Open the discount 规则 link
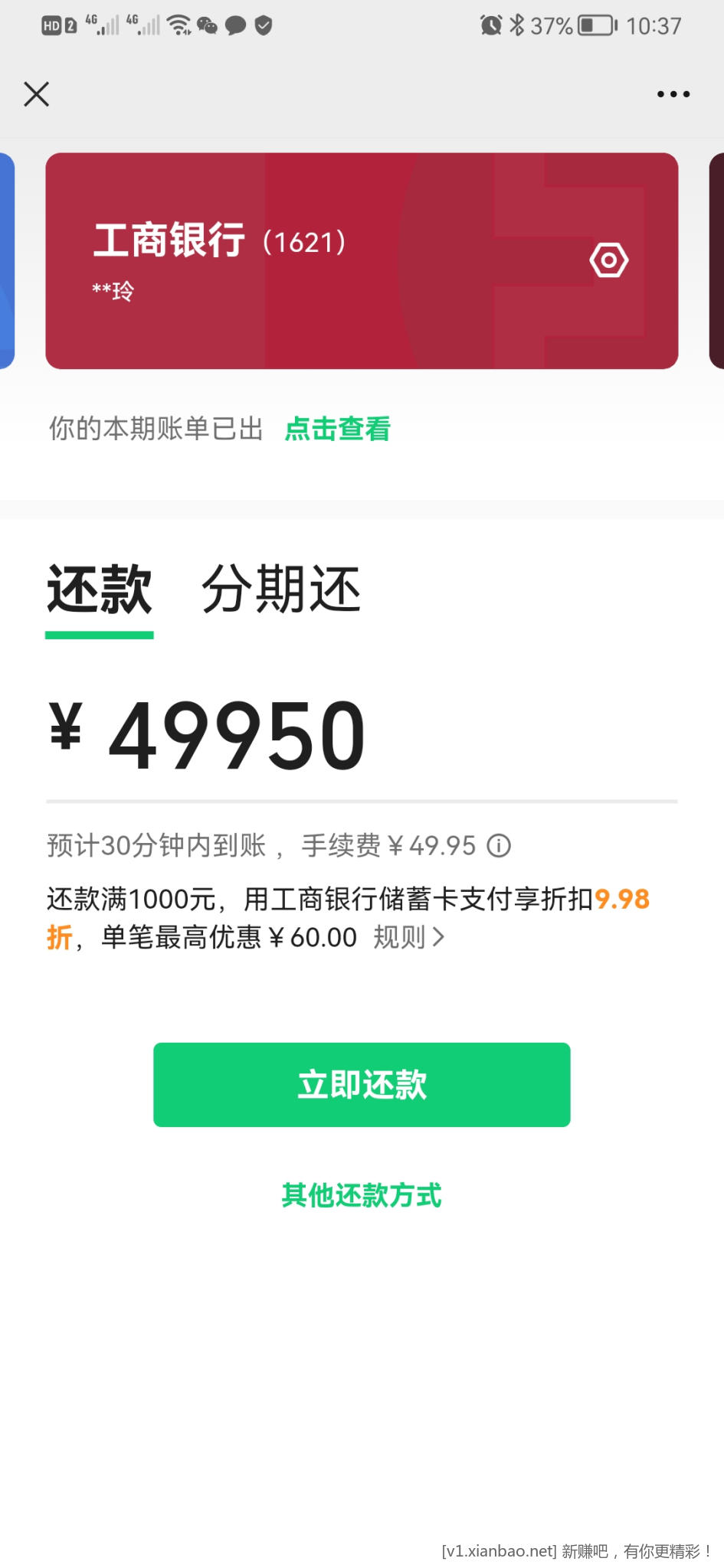 click(x=408, y=937)
